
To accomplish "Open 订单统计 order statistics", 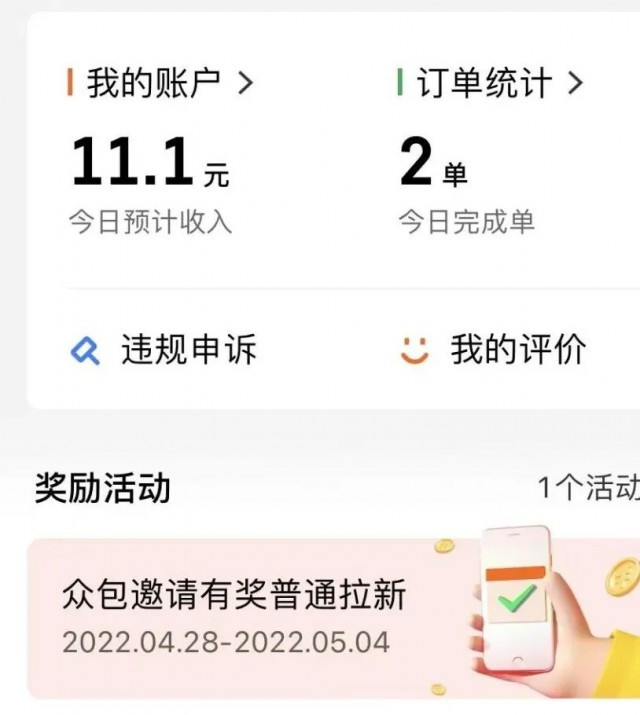I will pos(490,83).
